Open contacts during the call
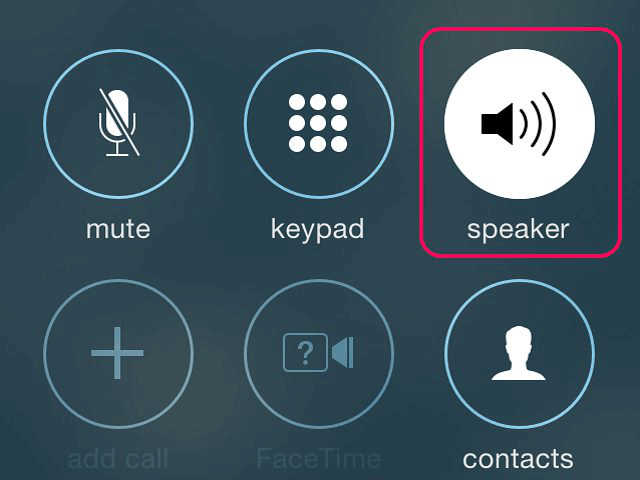 518,354
